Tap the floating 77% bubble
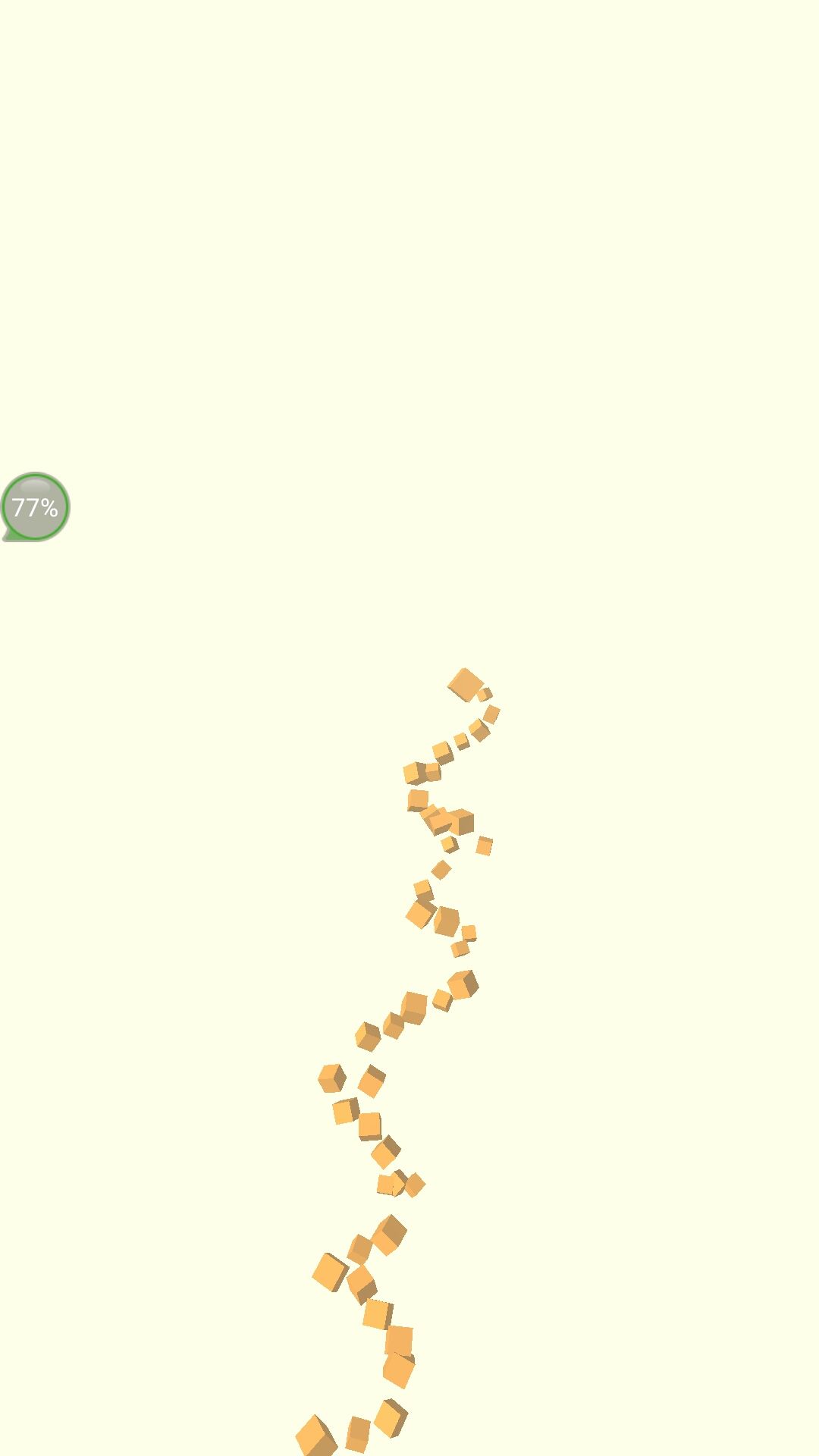Screen dimensions: 819x1456 pos(35,507)
